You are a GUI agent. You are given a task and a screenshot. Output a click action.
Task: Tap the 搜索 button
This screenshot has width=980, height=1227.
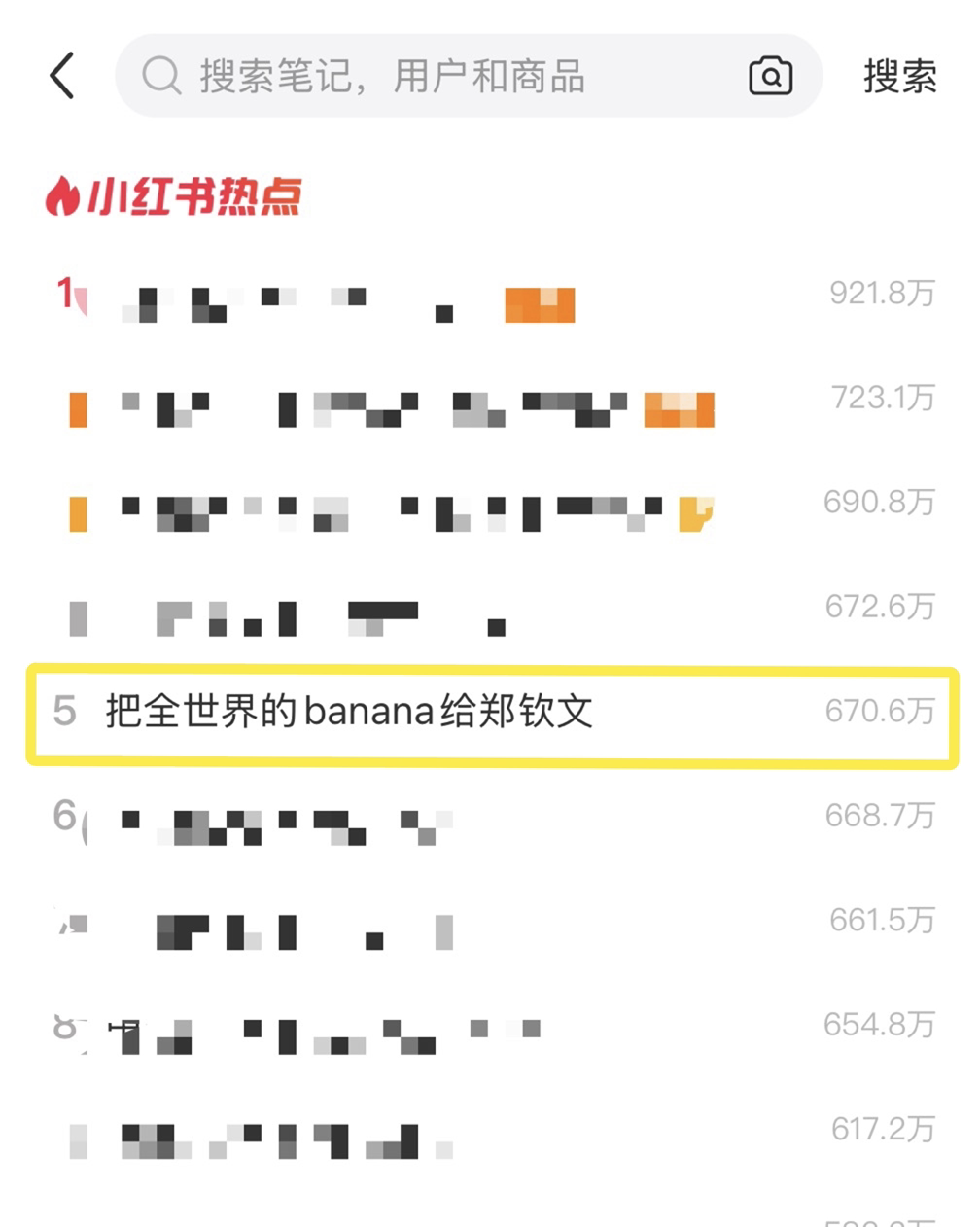pos(899,76)
